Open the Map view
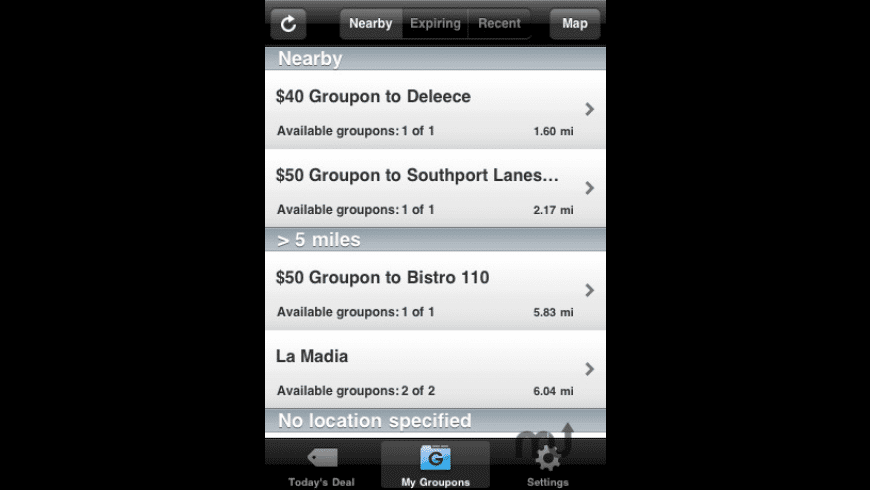The image size is (870, 490). tap(575, 24)
